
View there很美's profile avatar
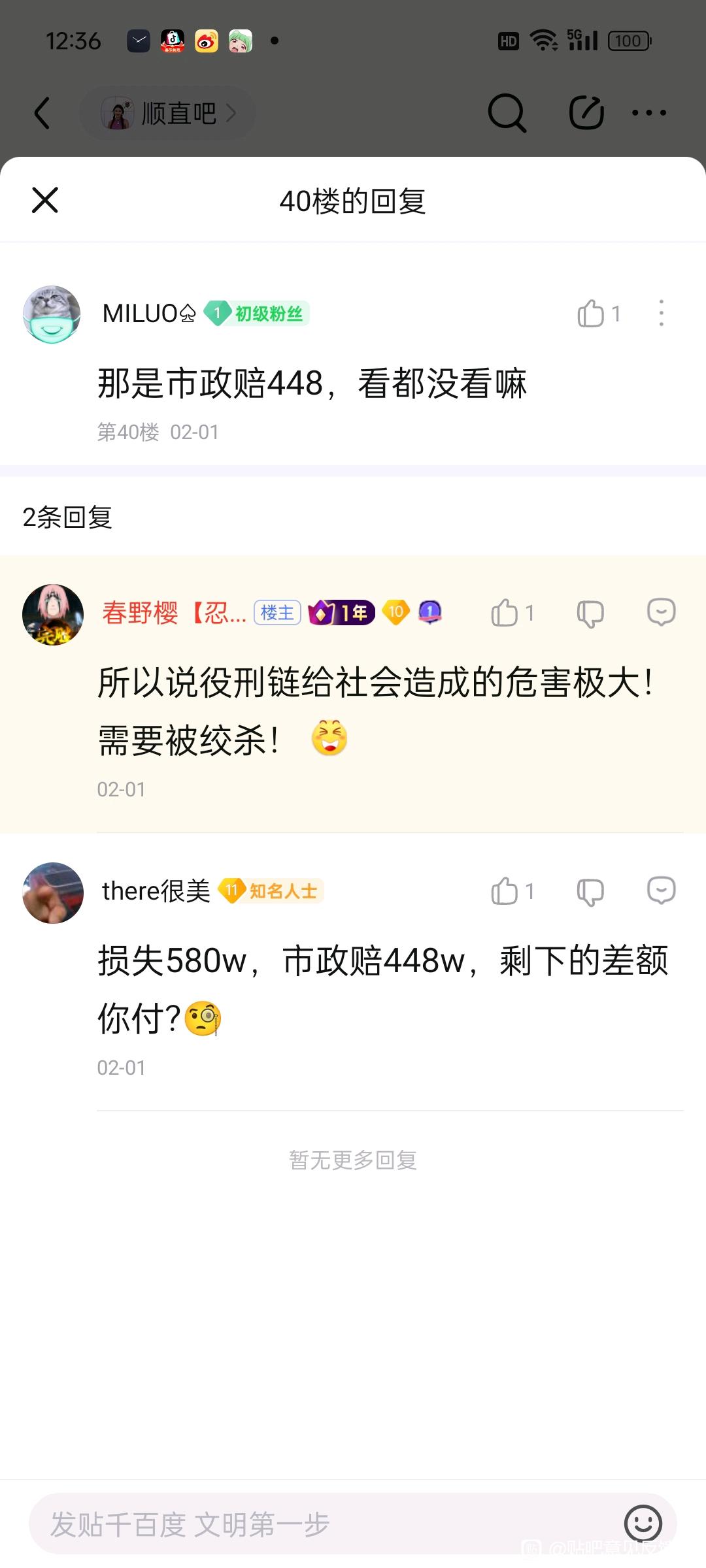[x=53, y=893]
